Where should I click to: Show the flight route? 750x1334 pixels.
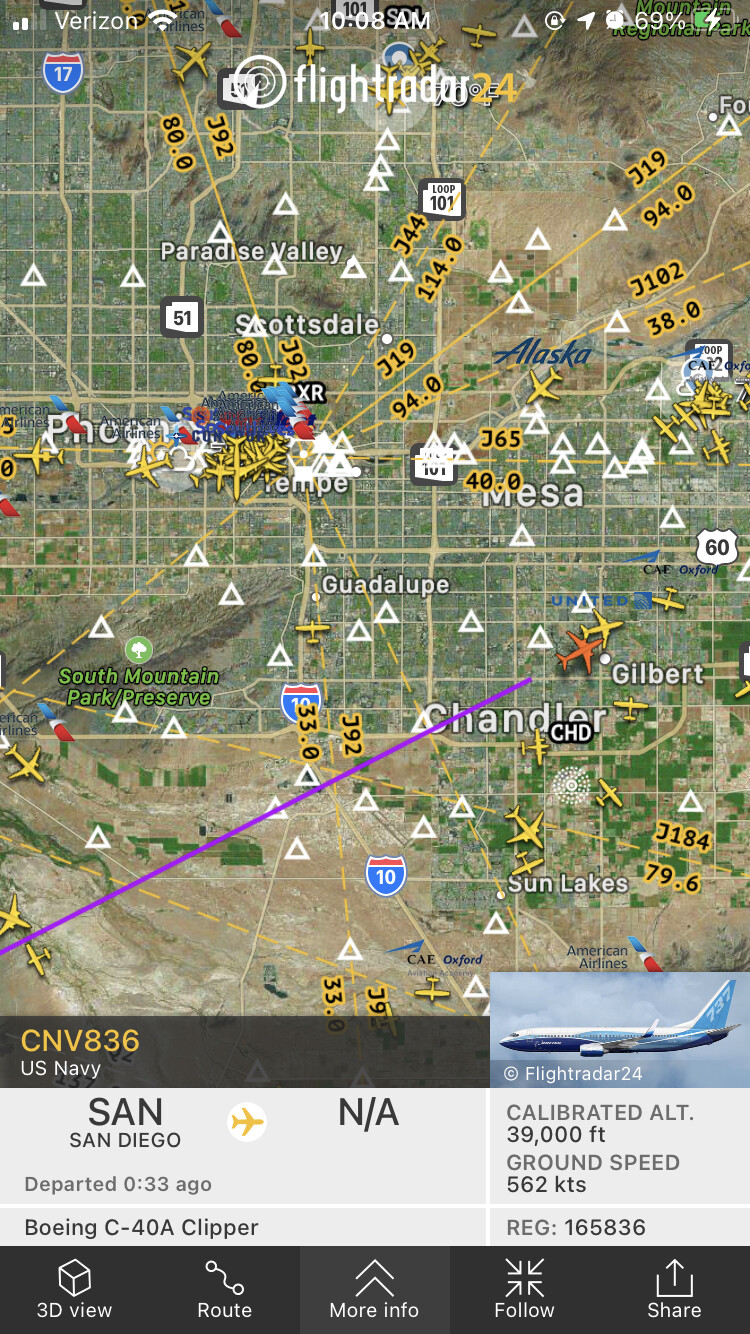pyautogui.click(x=224, y=1289)
